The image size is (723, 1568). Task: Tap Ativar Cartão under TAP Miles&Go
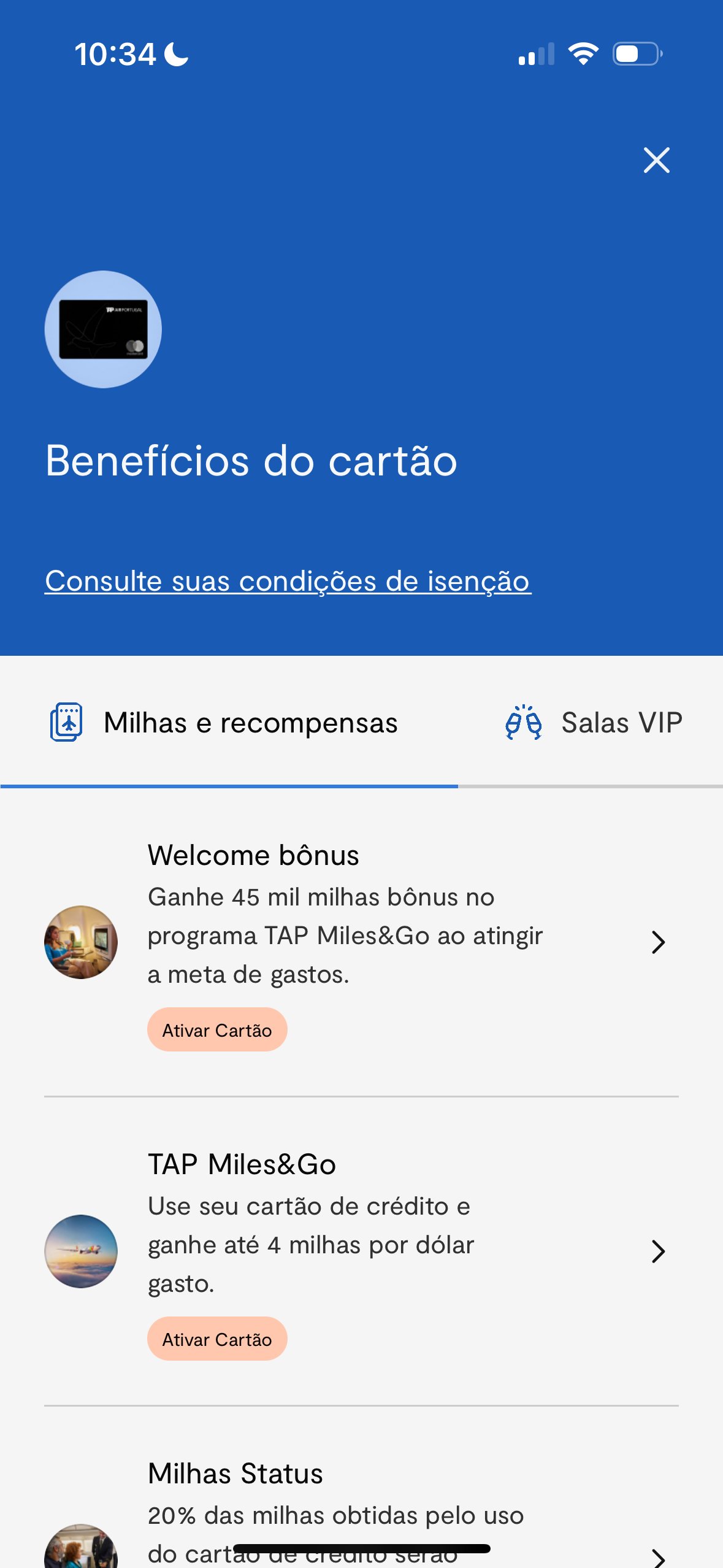point(217,1339)
